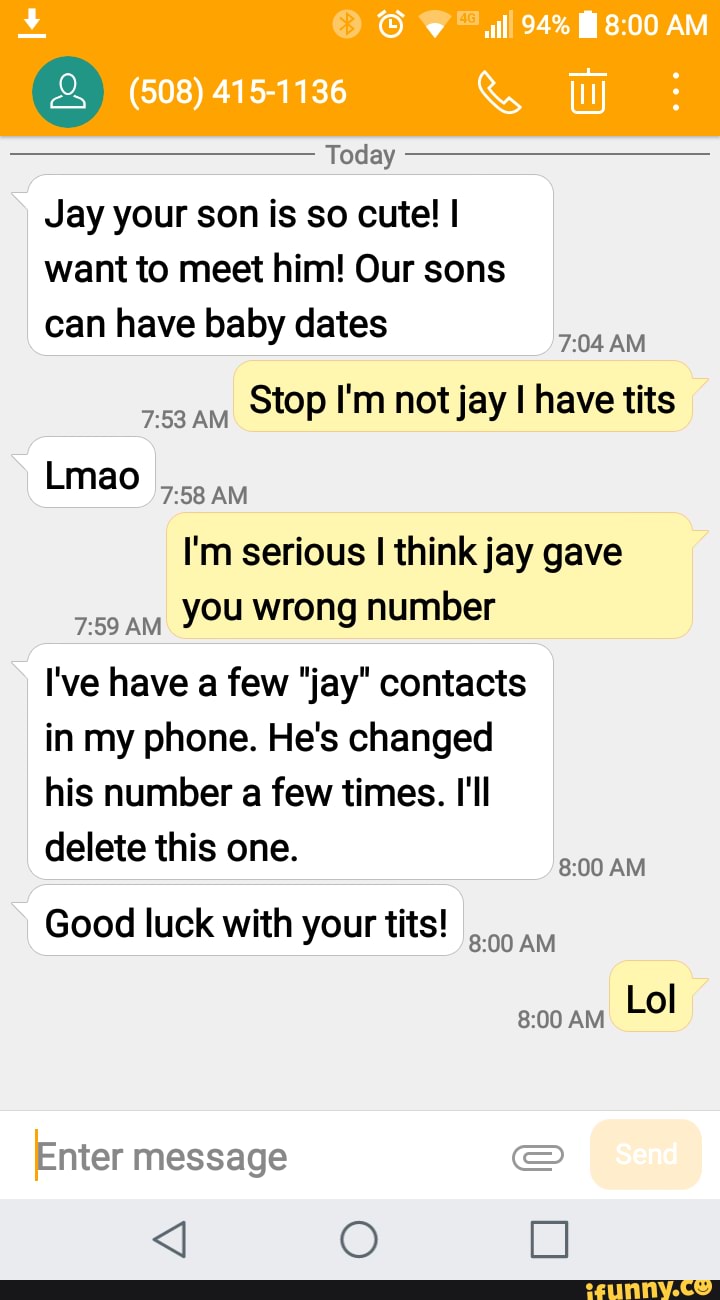The image size is (720, 1300).
Task: Tap the Bluetooth status bar icon
Action: 347,26
